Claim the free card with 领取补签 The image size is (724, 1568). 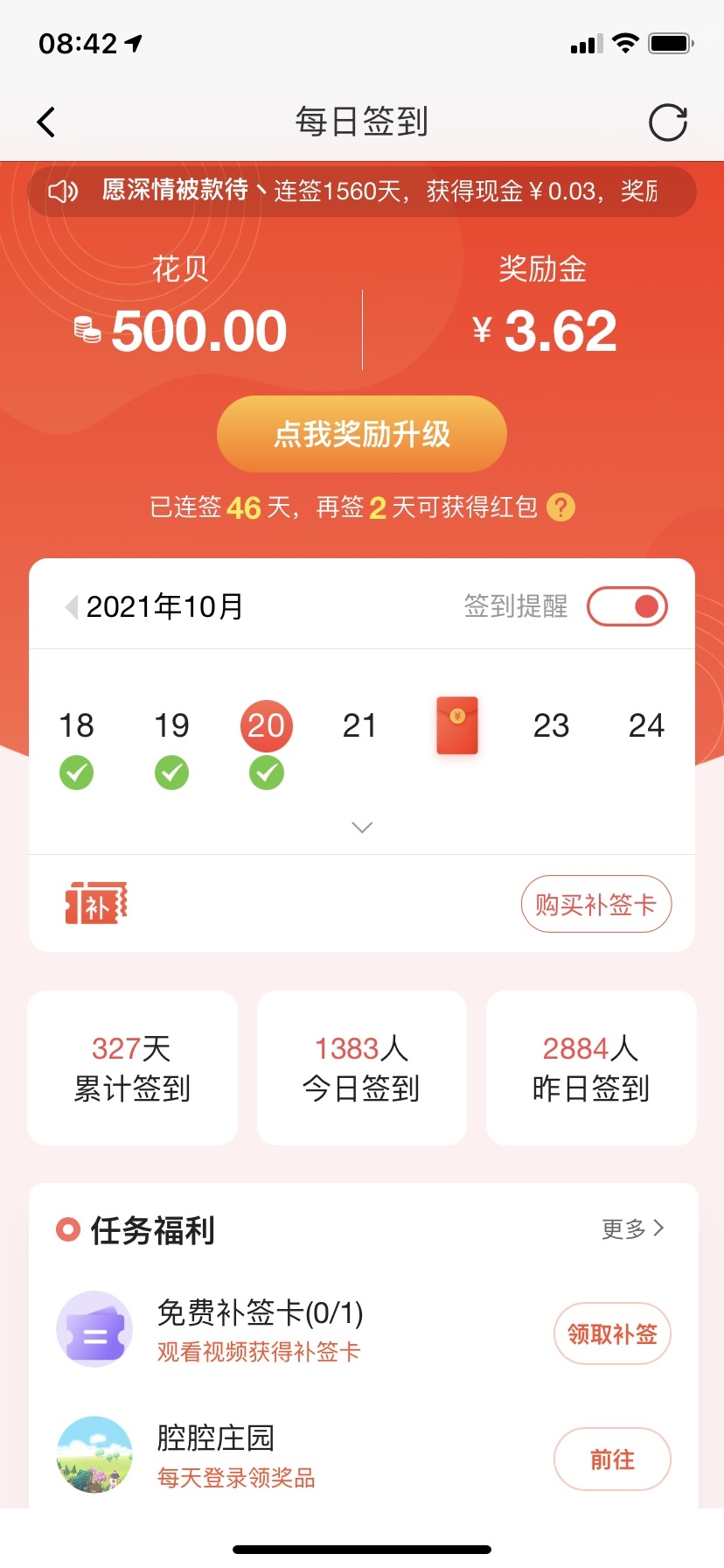(612, 1333)
